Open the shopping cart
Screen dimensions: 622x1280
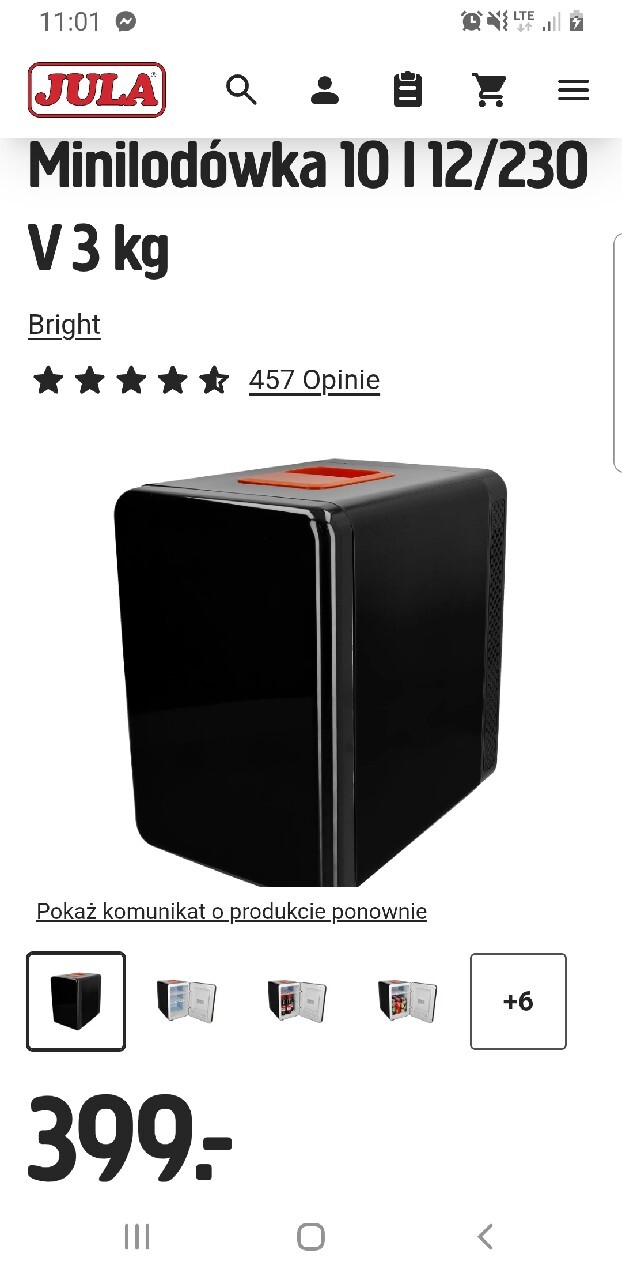[490, 91]
